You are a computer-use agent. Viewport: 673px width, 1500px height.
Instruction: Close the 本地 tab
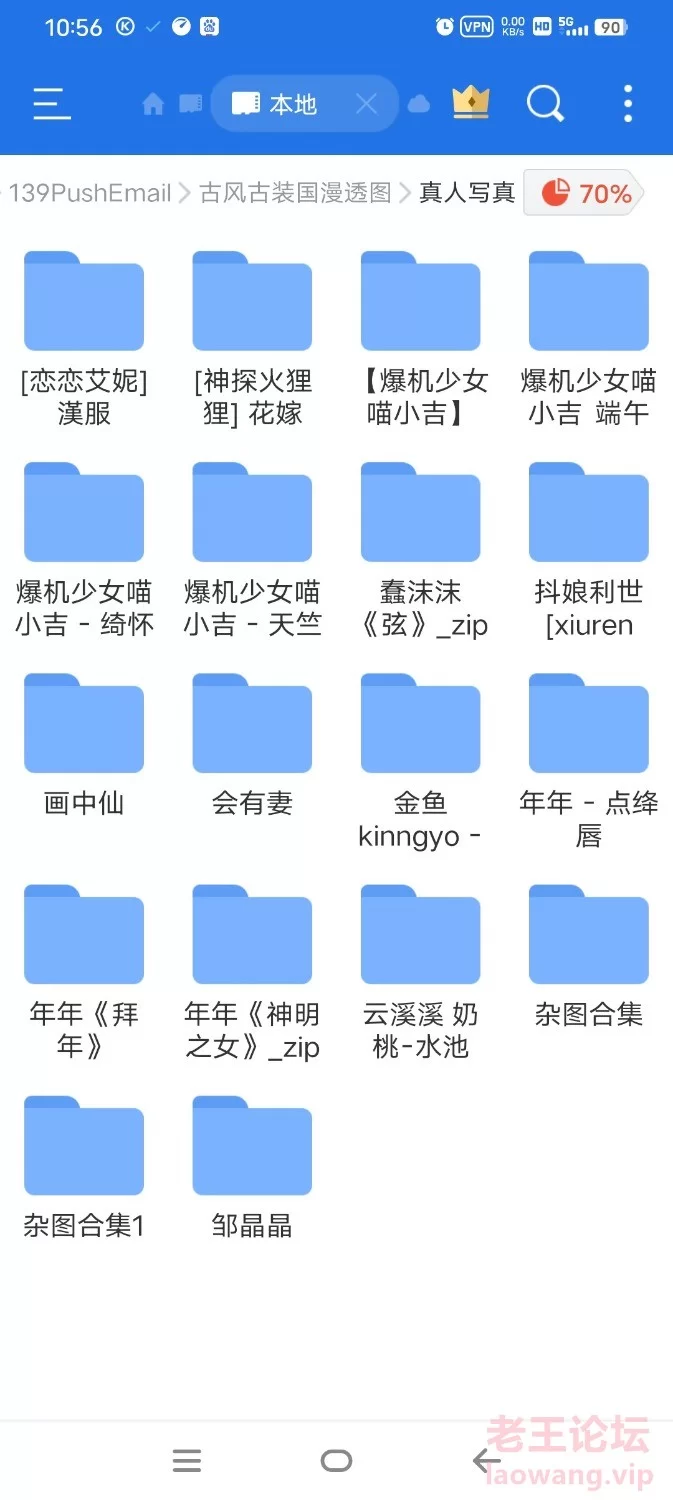366,104
